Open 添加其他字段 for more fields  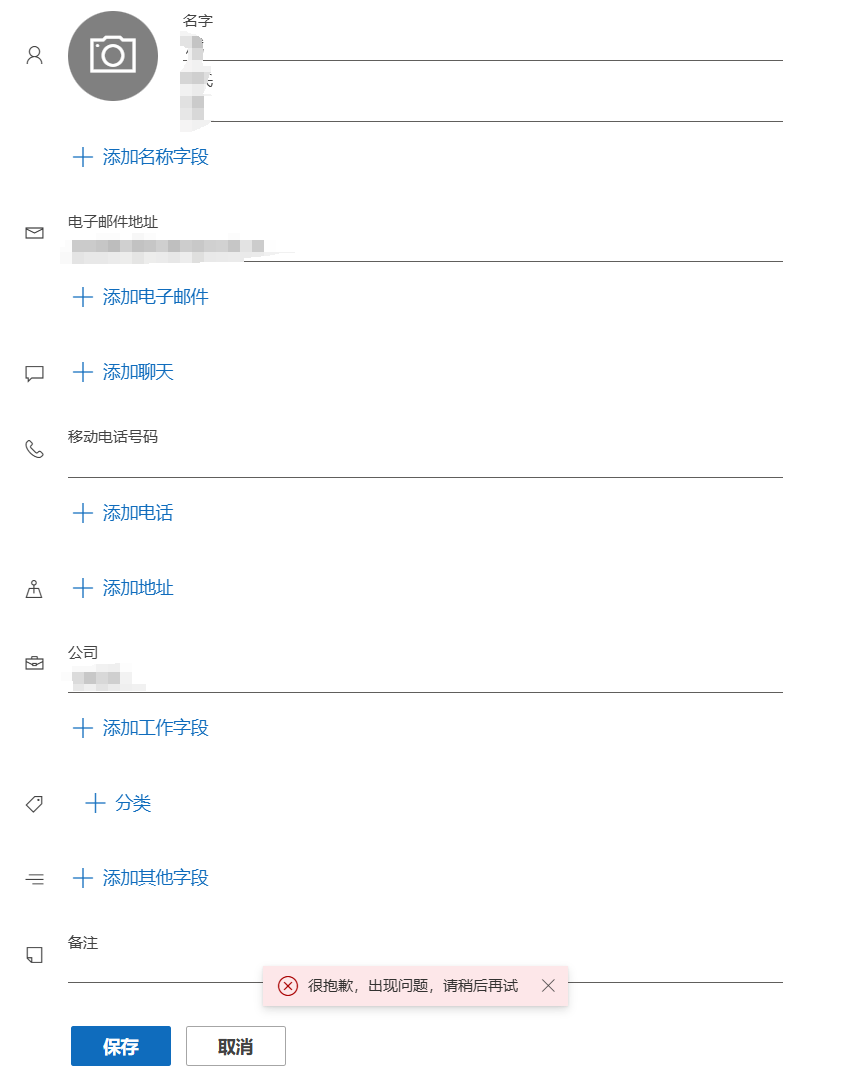click(140, 878)
